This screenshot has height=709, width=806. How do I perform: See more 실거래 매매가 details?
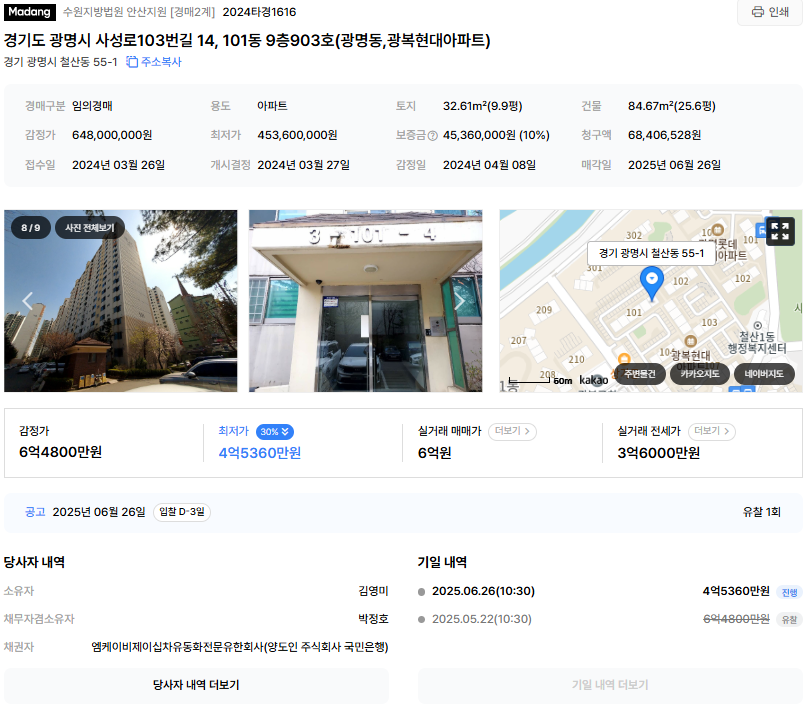(x=513, y=432)
